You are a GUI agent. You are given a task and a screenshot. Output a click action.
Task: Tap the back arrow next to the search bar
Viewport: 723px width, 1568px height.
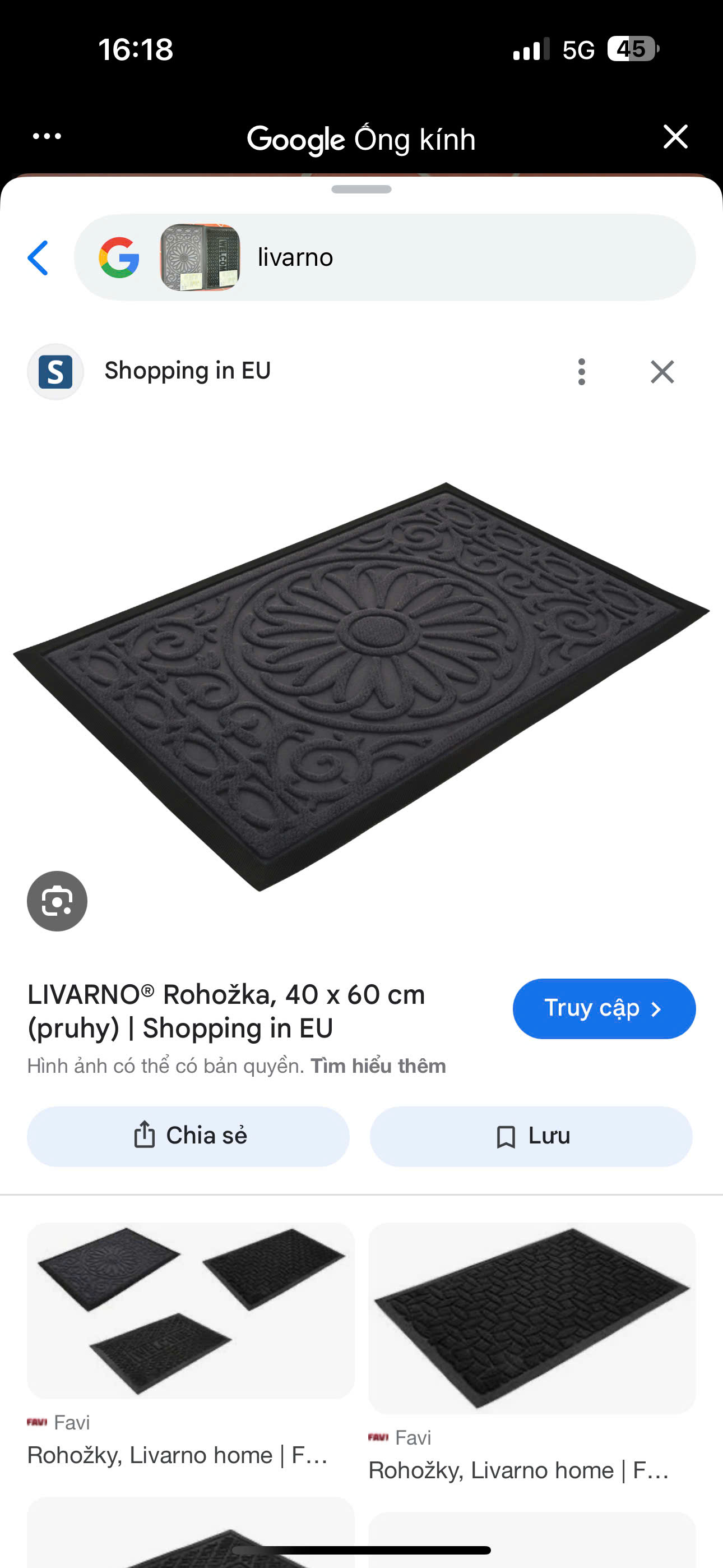(38, 257)
